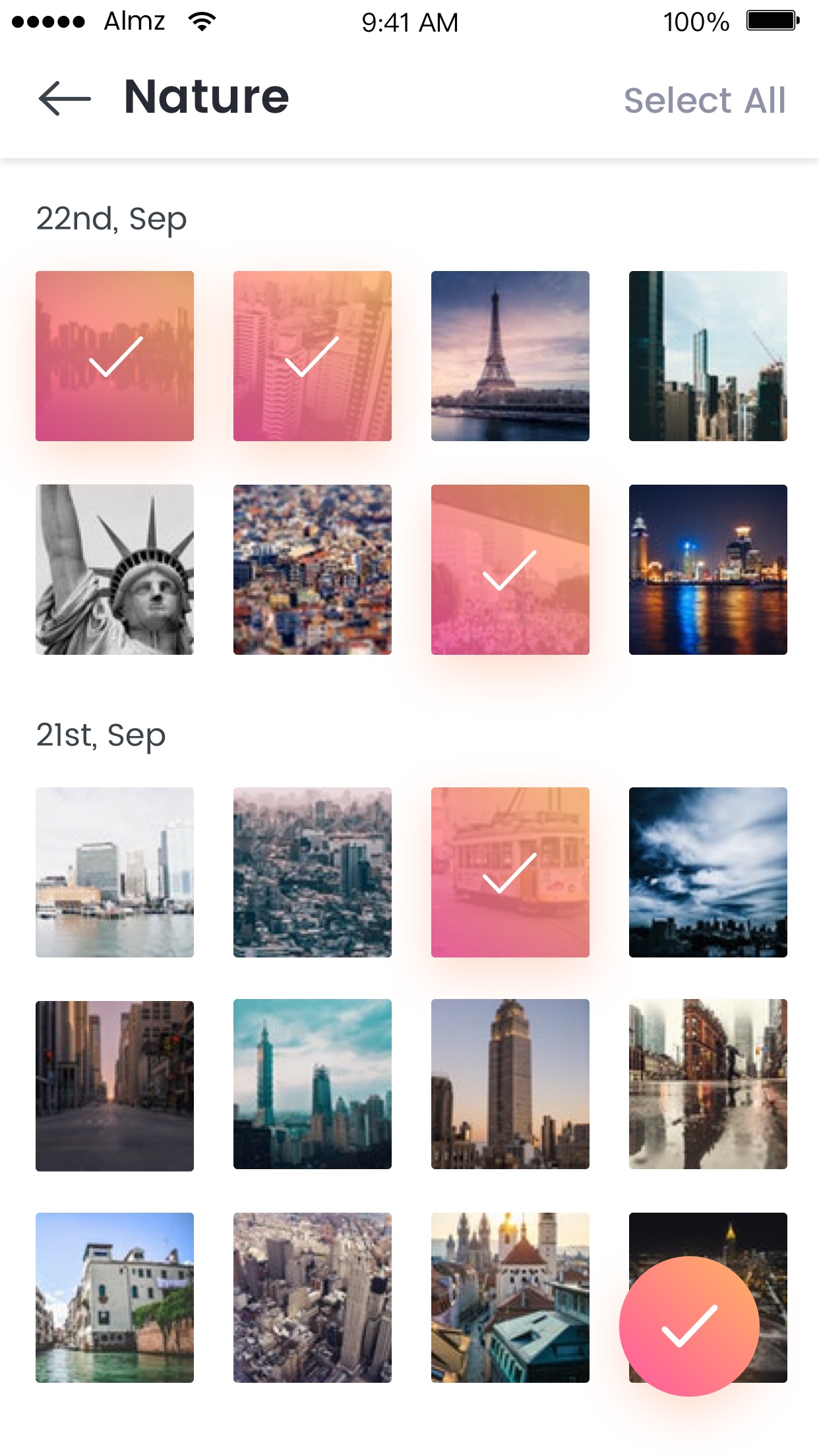
Task: Select the Taipei 101 tower photo
Action: click(x=313, y=1084)
